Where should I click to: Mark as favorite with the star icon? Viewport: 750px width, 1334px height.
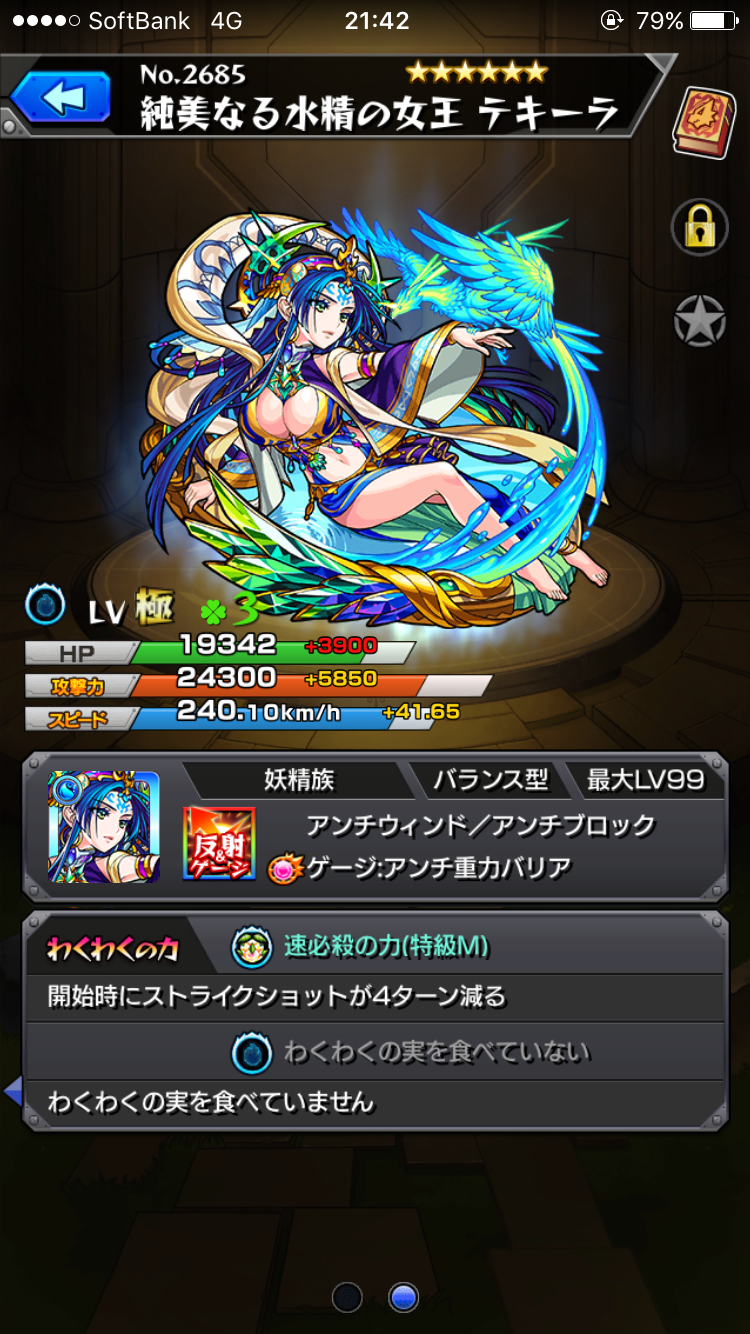(699, 320)
